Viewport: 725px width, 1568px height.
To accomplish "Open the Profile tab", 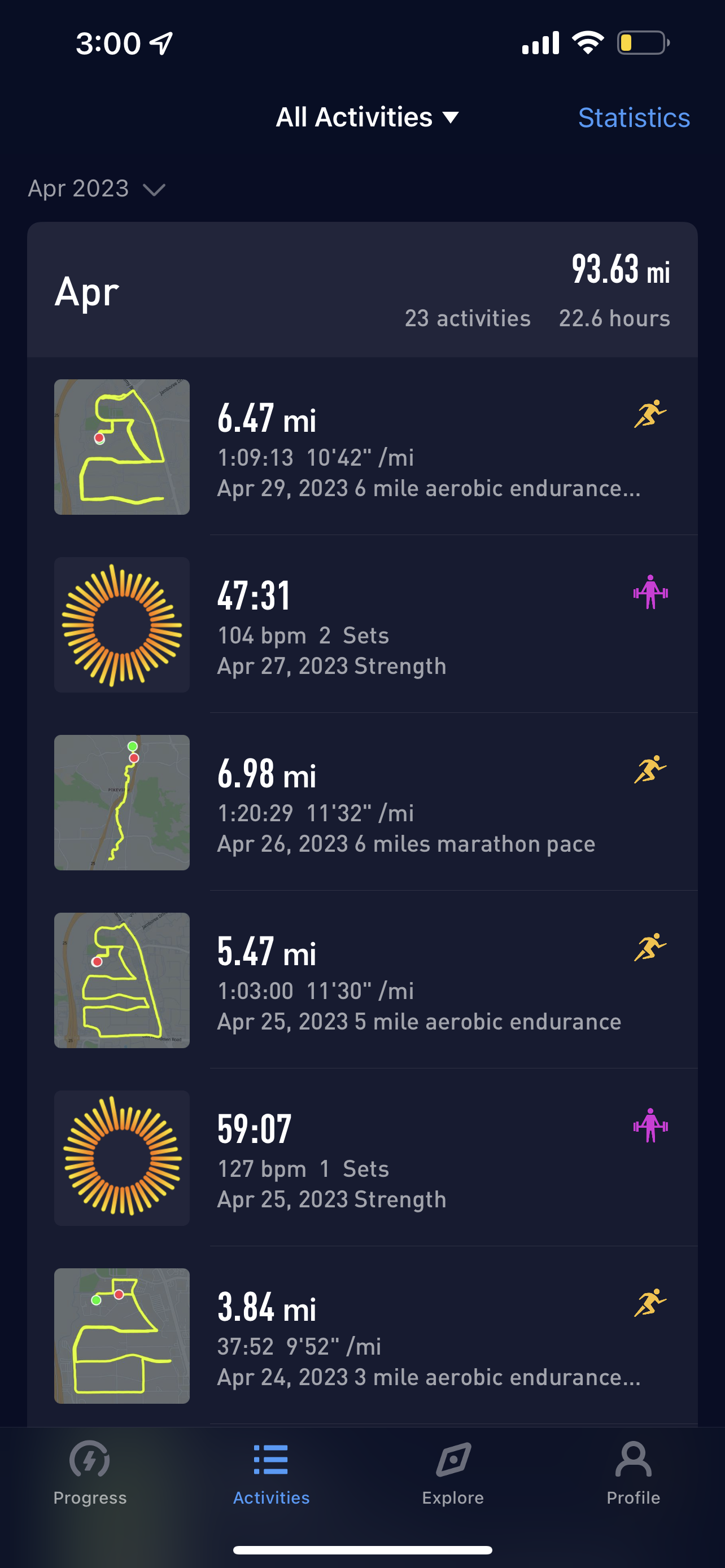I will [x=633, y=1473].
